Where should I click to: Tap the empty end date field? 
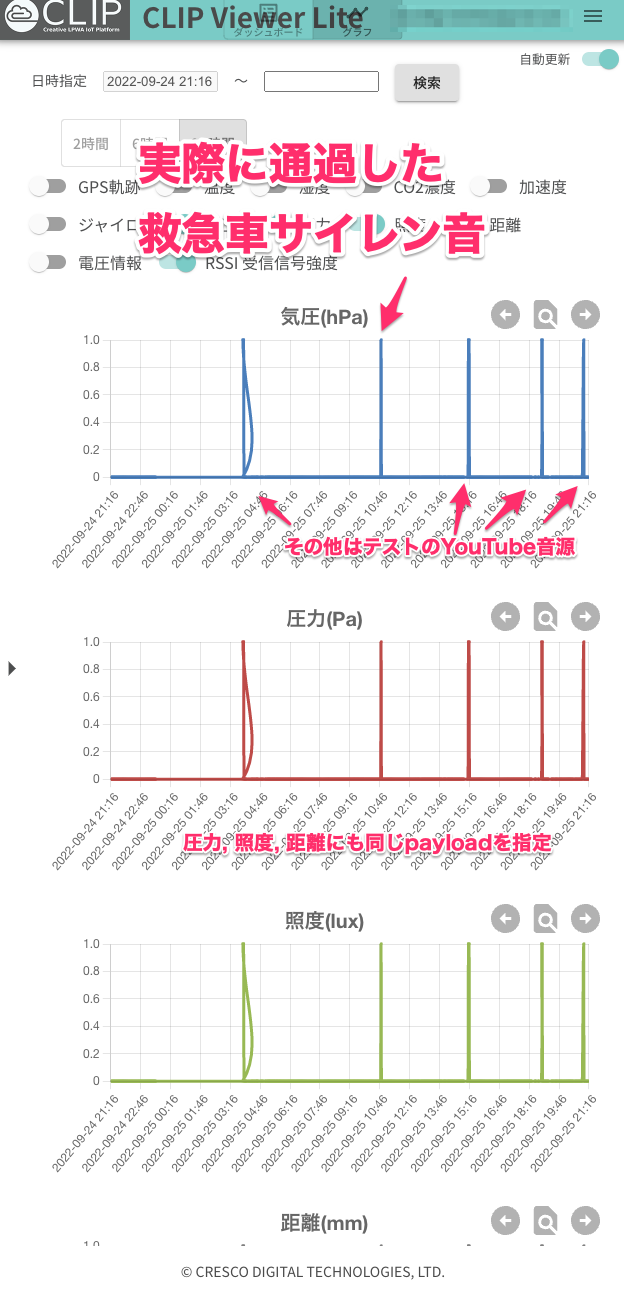click(321, 82)
